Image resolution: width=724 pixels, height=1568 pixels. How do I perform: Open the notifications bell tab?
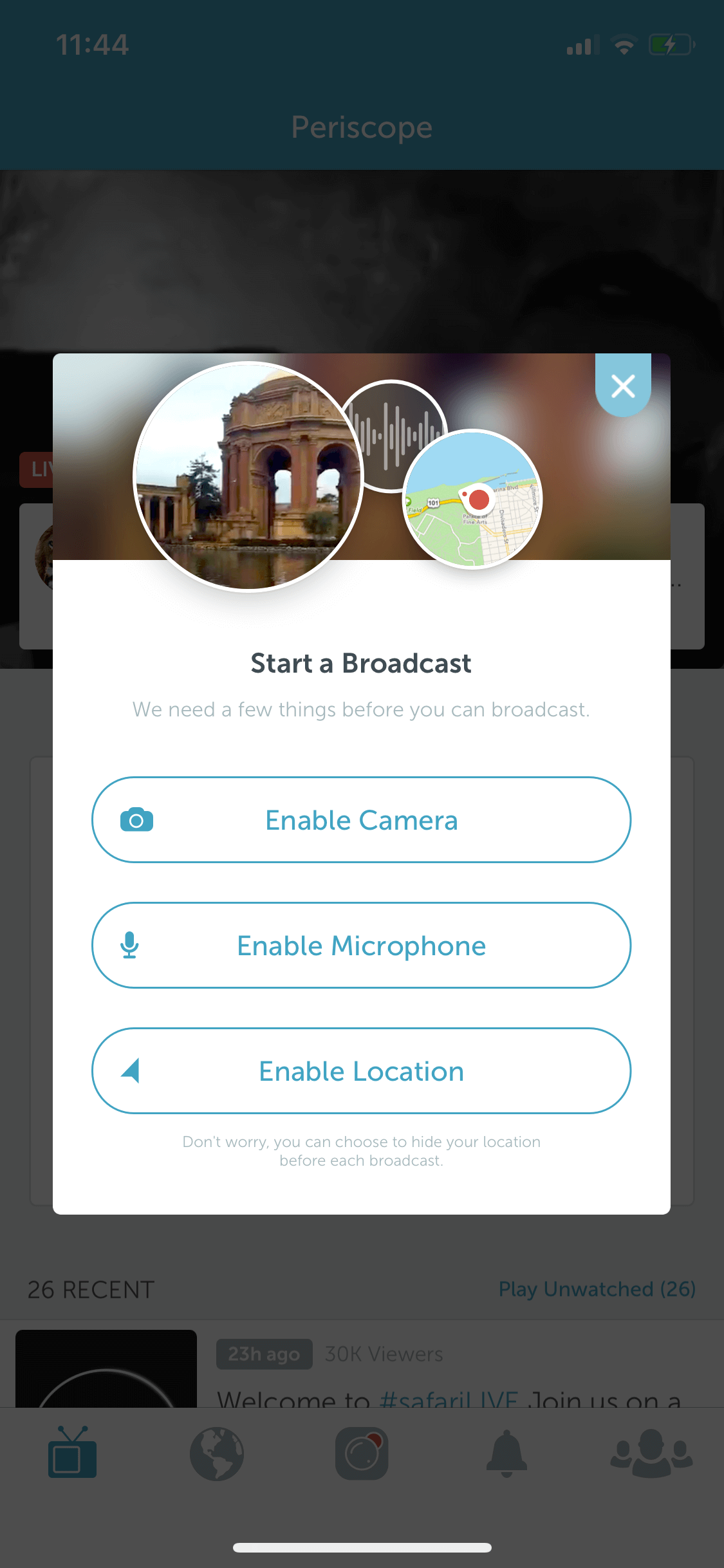pyautogui.click(x=506, y=1453)
